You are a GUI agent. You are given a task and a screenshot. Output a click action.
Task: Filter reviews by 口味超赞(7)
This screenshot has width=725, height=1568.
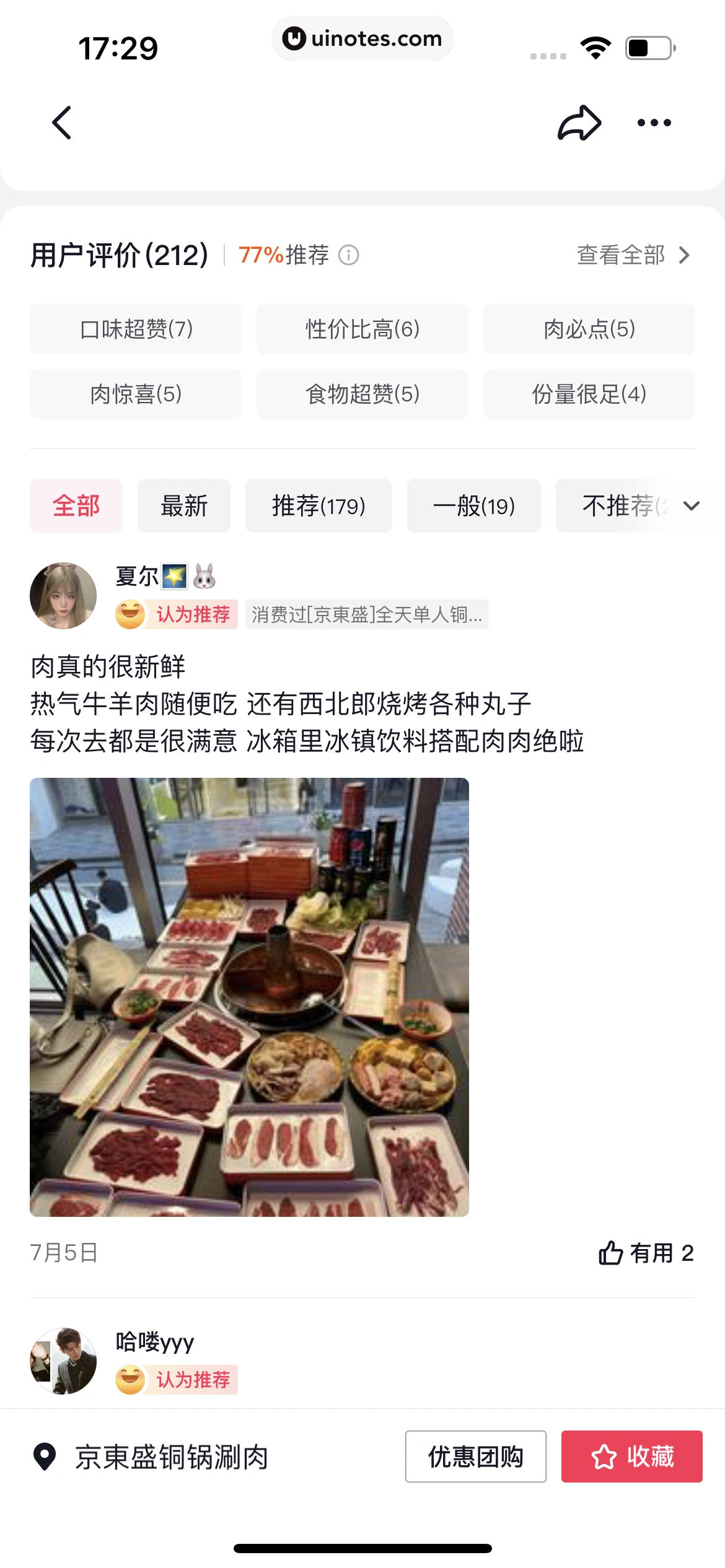click(136, 329)
